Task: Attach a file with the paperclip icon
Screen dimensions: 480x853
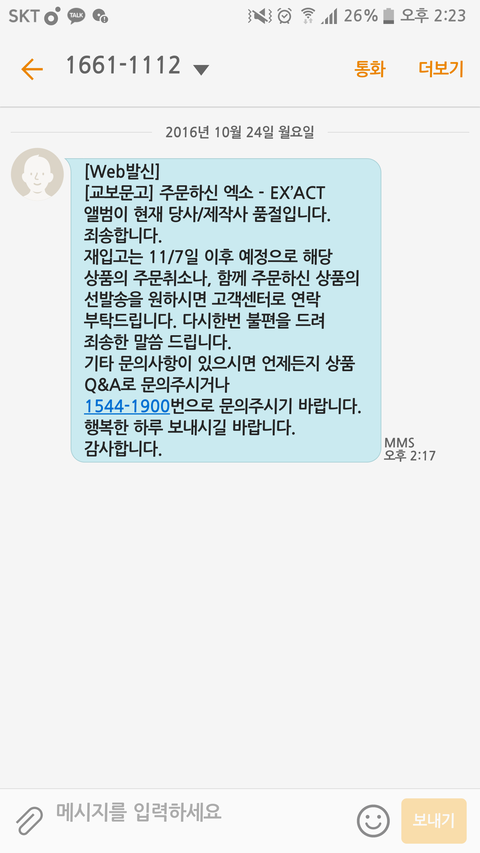Action: coord(29,820)
